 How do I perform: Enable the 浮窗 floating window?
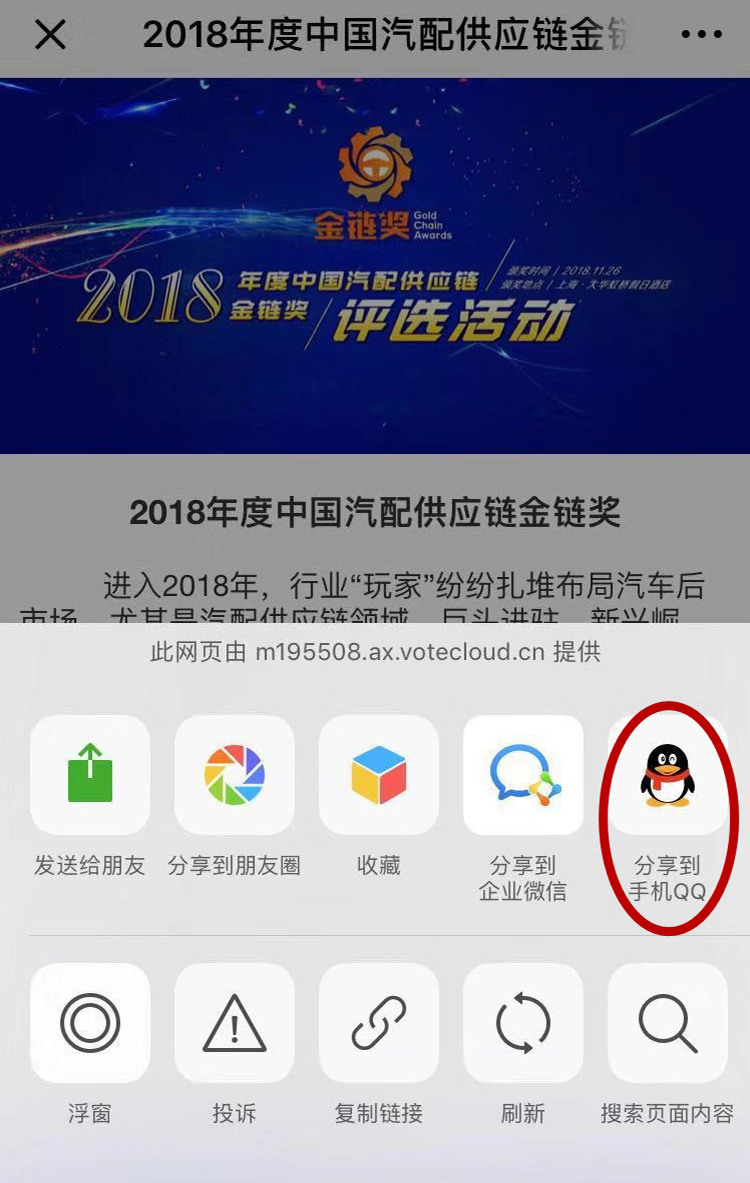(x=90, y=1022)
